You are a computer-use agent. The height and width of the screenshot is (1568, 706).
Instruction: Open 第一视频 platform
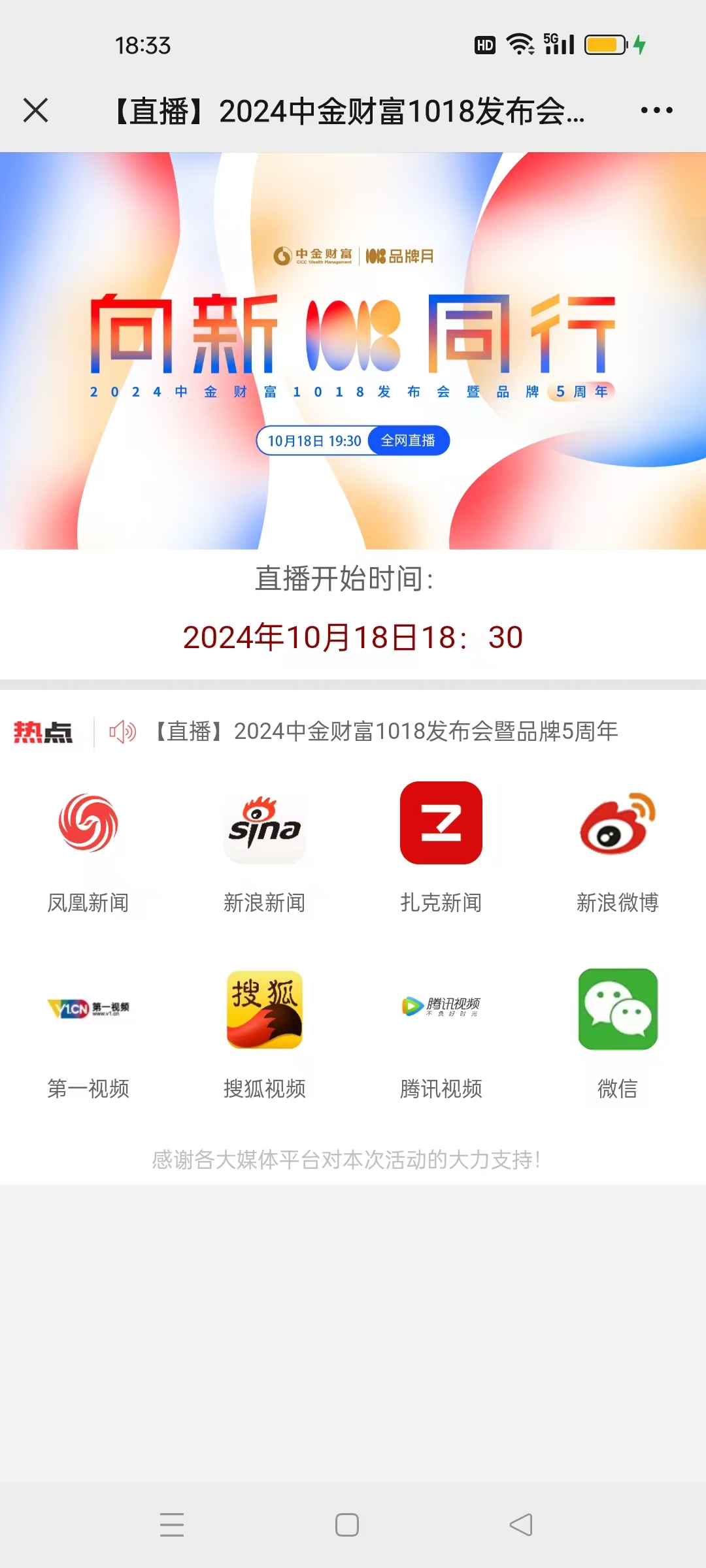(x=88, y=1037)
